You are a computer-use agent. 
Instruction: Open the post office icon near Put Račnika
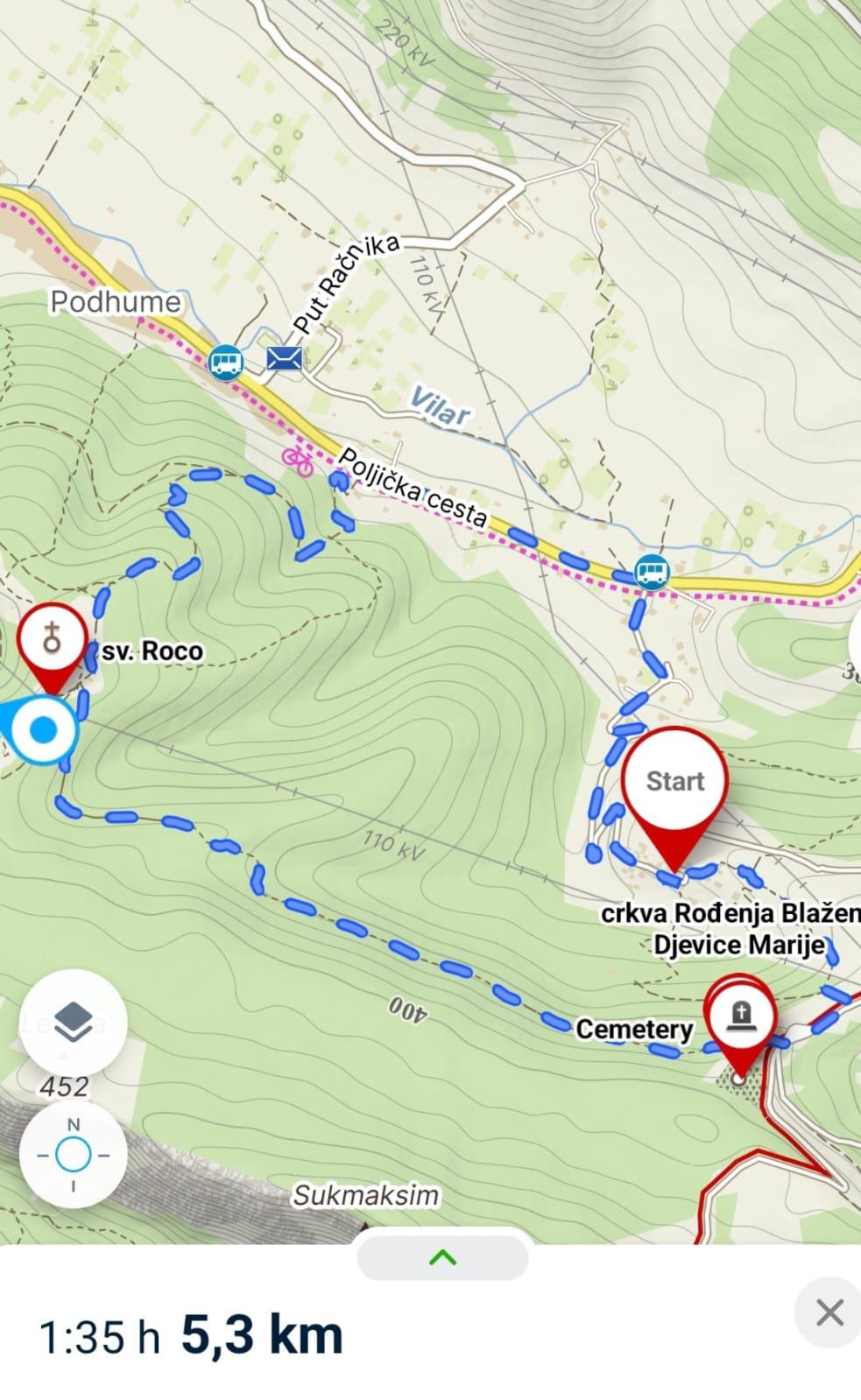[285, 357]
